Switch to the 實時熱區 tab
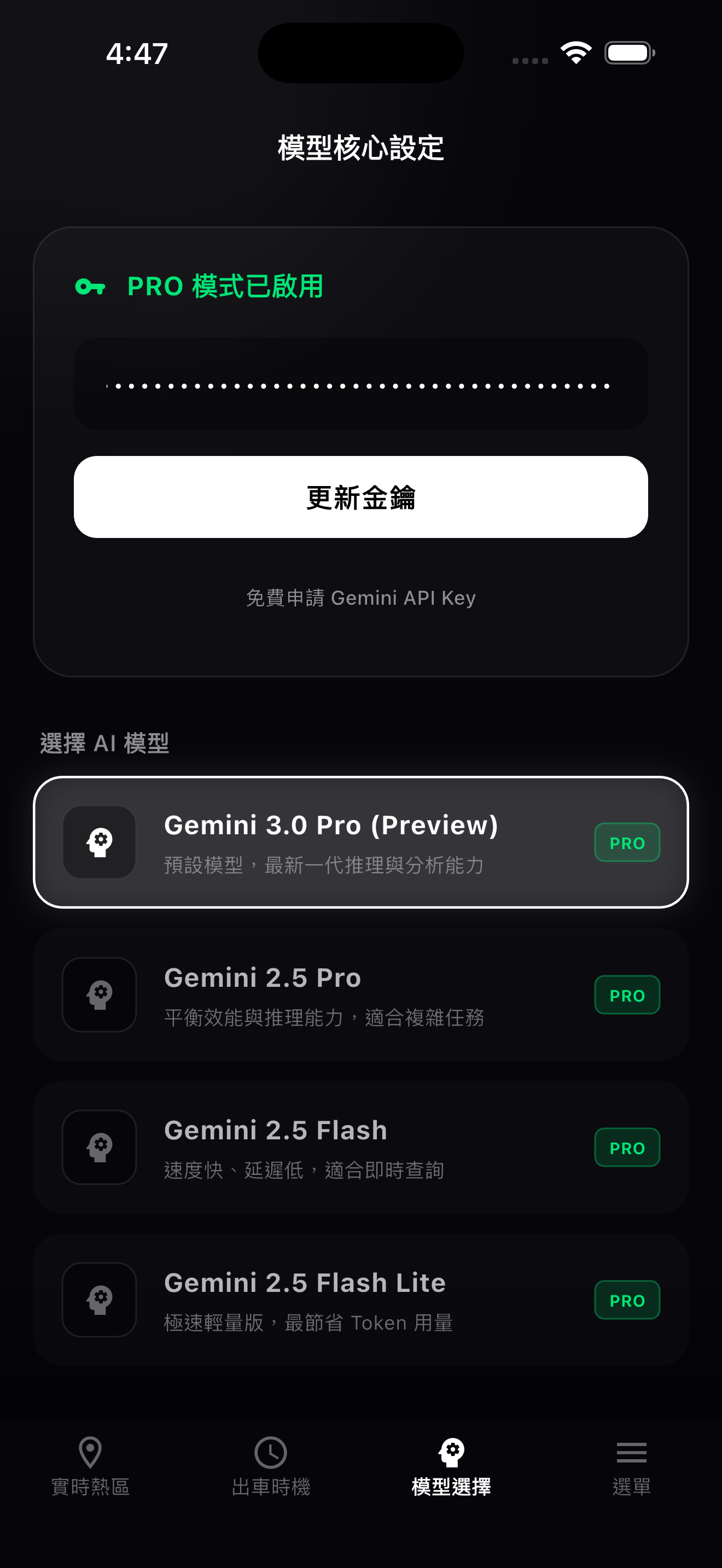 click(90, 1473)
